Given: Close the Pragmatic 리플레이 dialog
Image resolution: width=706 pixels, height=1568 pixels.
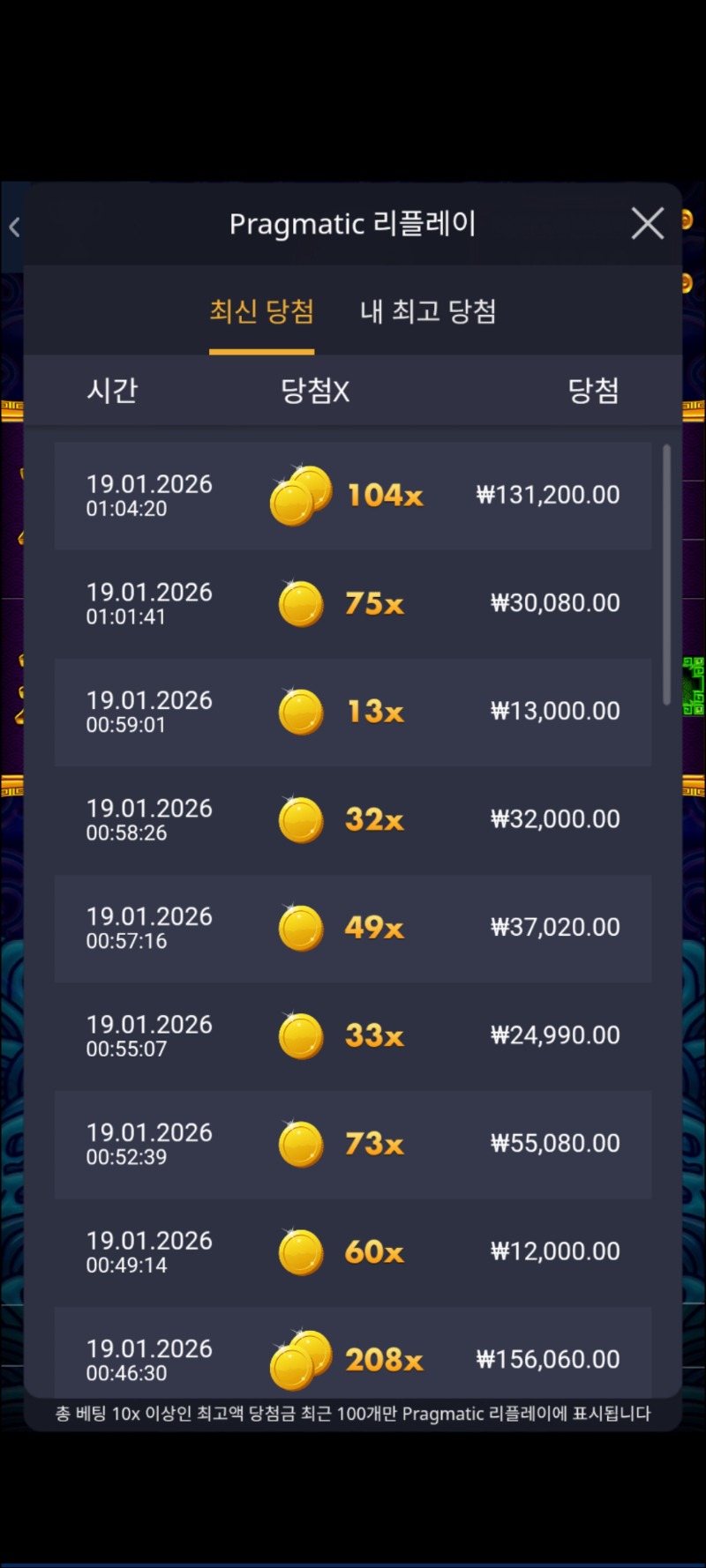Looking at the screenshot, I should (x=647, y=224).
